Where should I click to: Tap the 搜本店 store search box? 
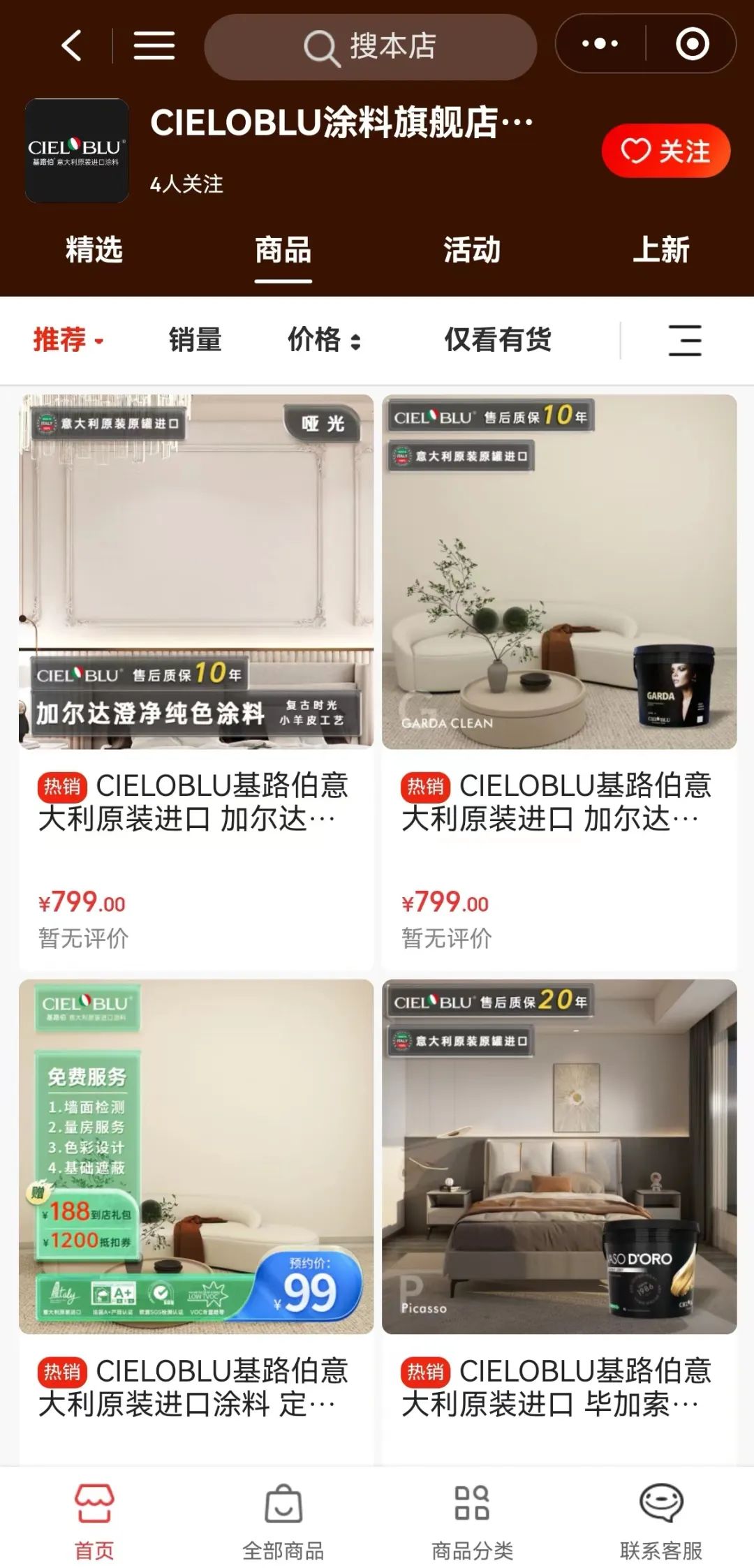370,47
